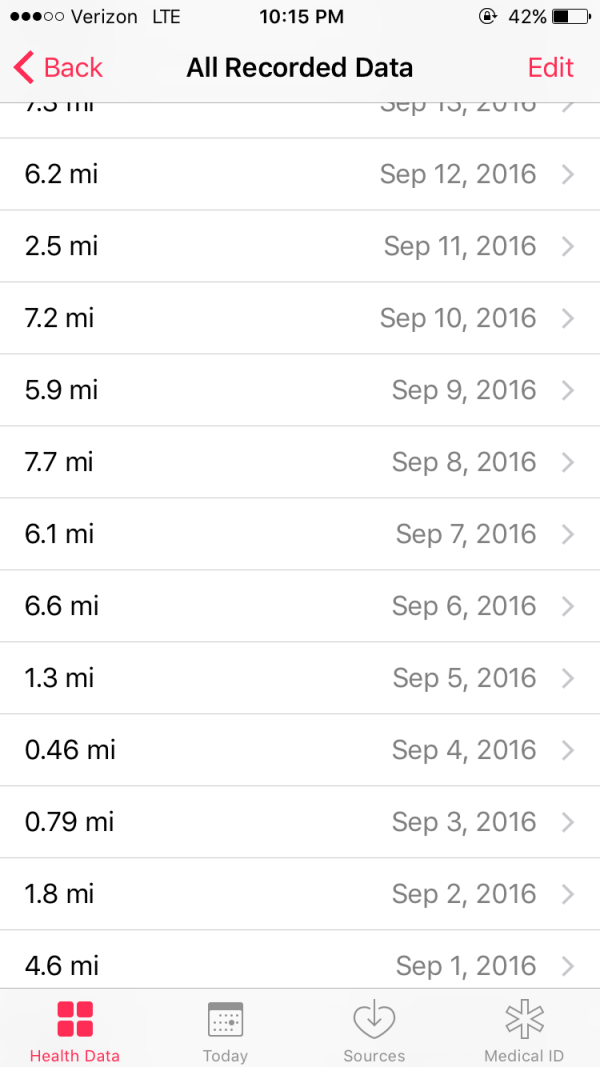Switch to the Today tab
Screen dimensions: 600x1067
point(225,1030)
